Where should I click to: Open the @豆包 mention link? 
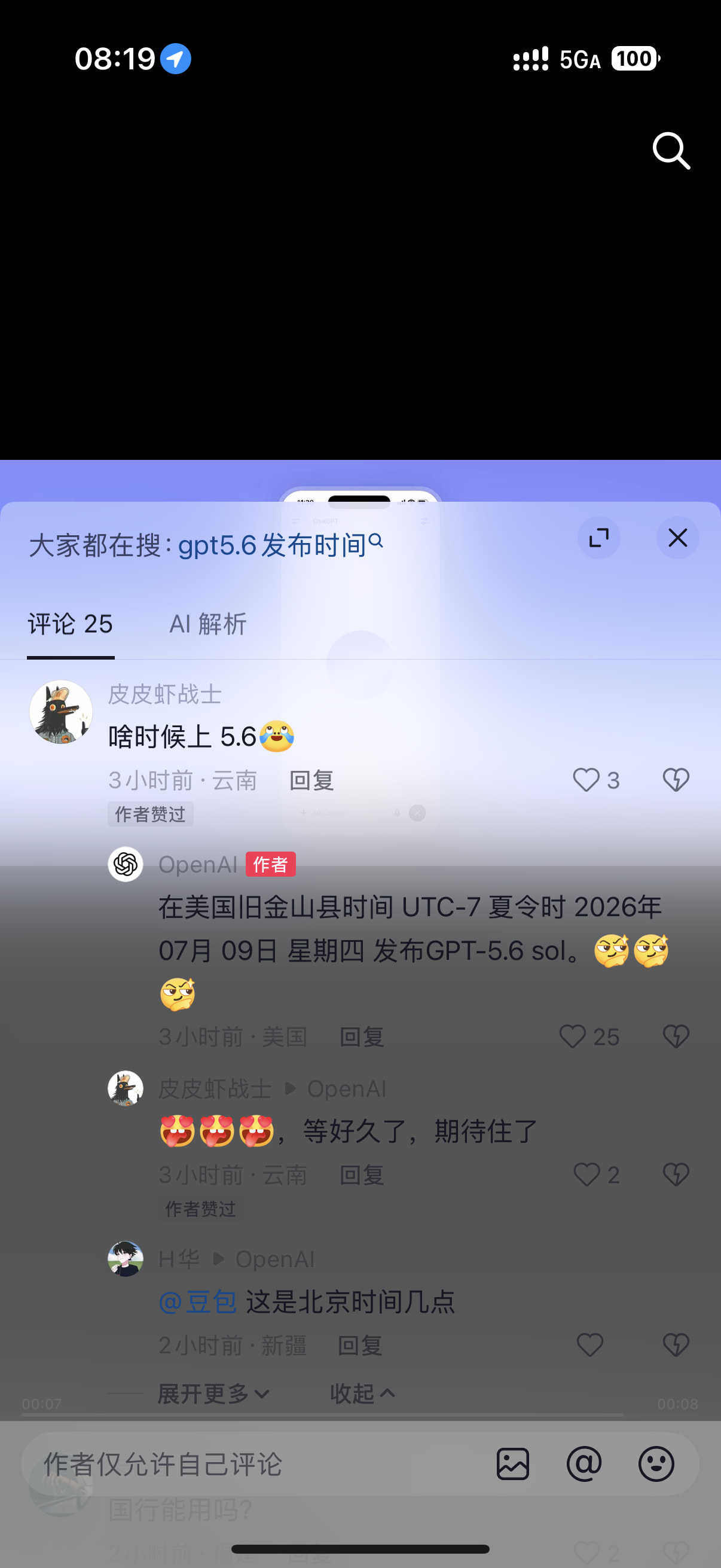[197, 1302]
